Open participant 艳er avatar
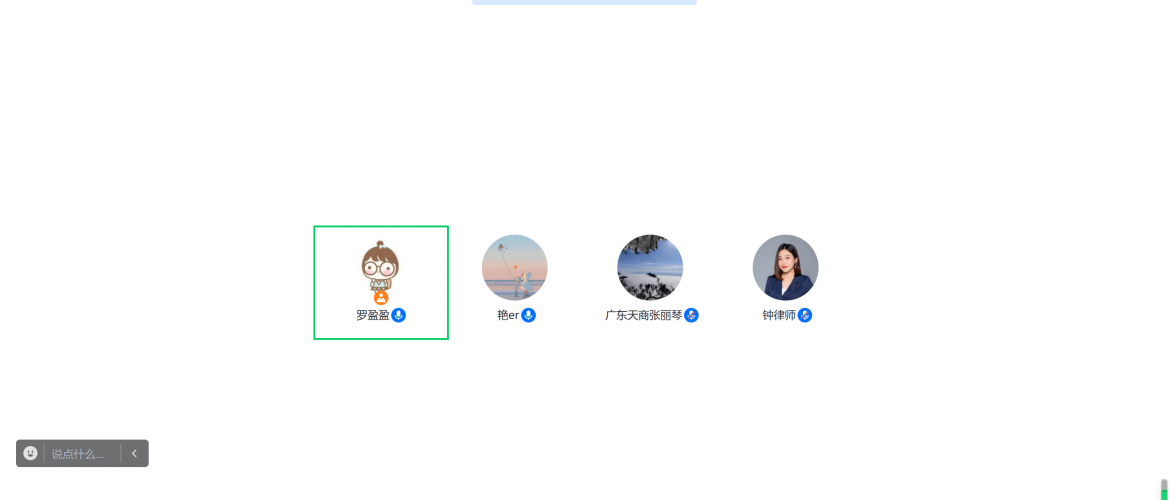Viewport: 1170px width, 500px height. coord(514,267)
